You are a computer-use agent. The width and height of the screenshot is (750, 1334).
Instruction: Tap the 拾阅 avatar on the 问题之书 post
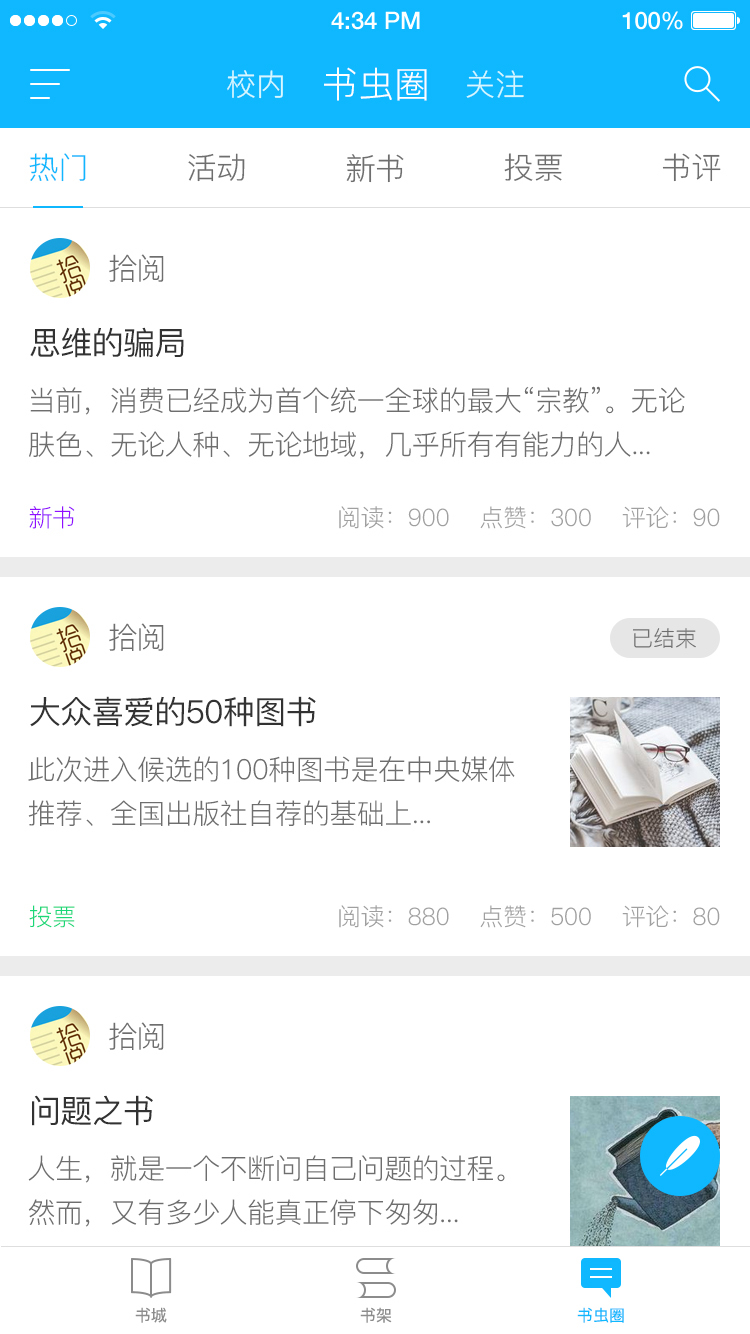pyautogui.click(x=59, y=1036)
